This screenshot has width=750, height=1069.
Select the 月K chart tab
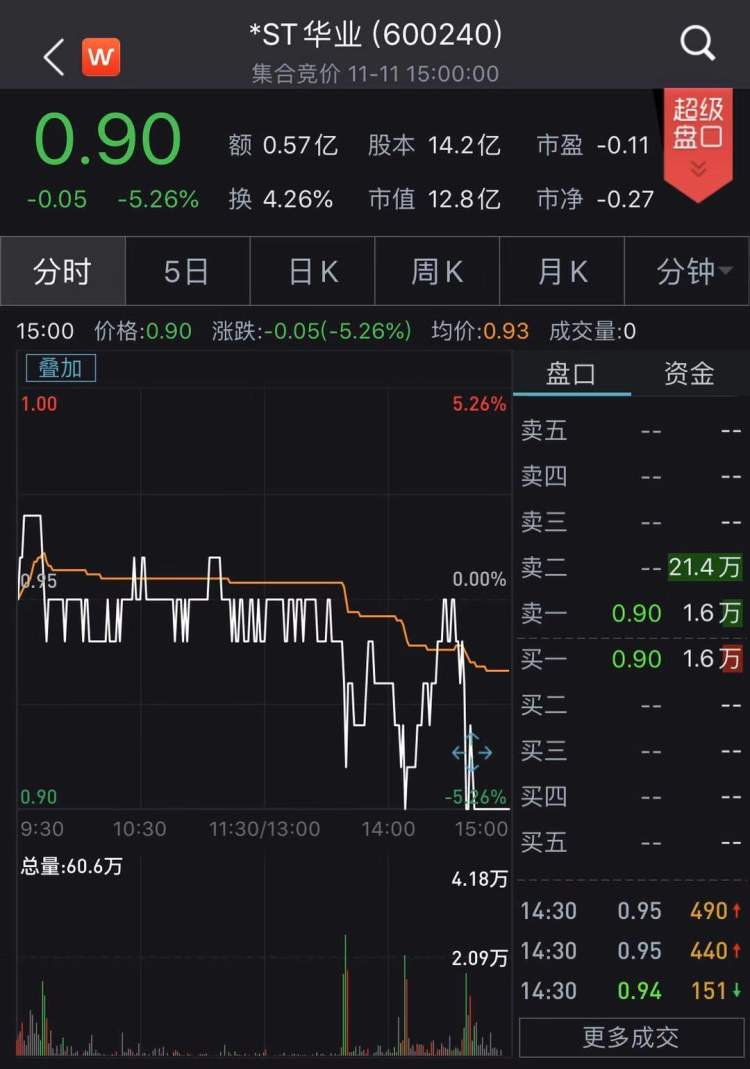562,271
